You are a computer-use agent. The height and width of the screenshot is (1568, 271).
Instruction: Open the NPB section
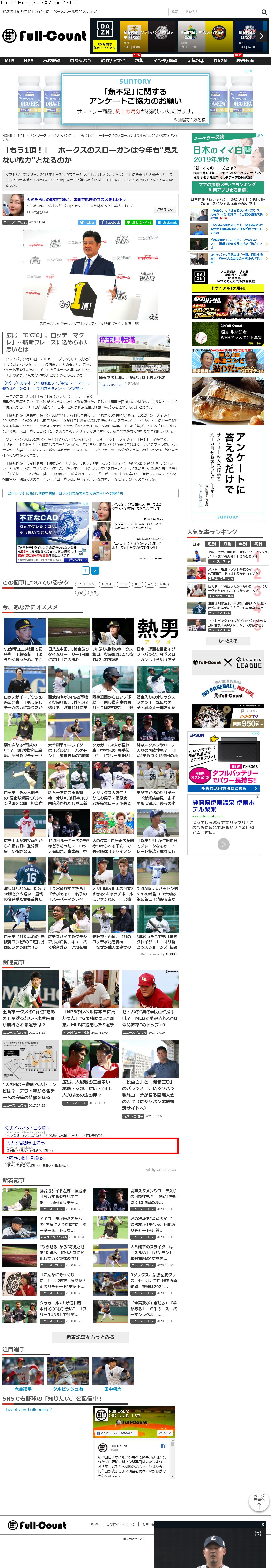pos(29,61)
